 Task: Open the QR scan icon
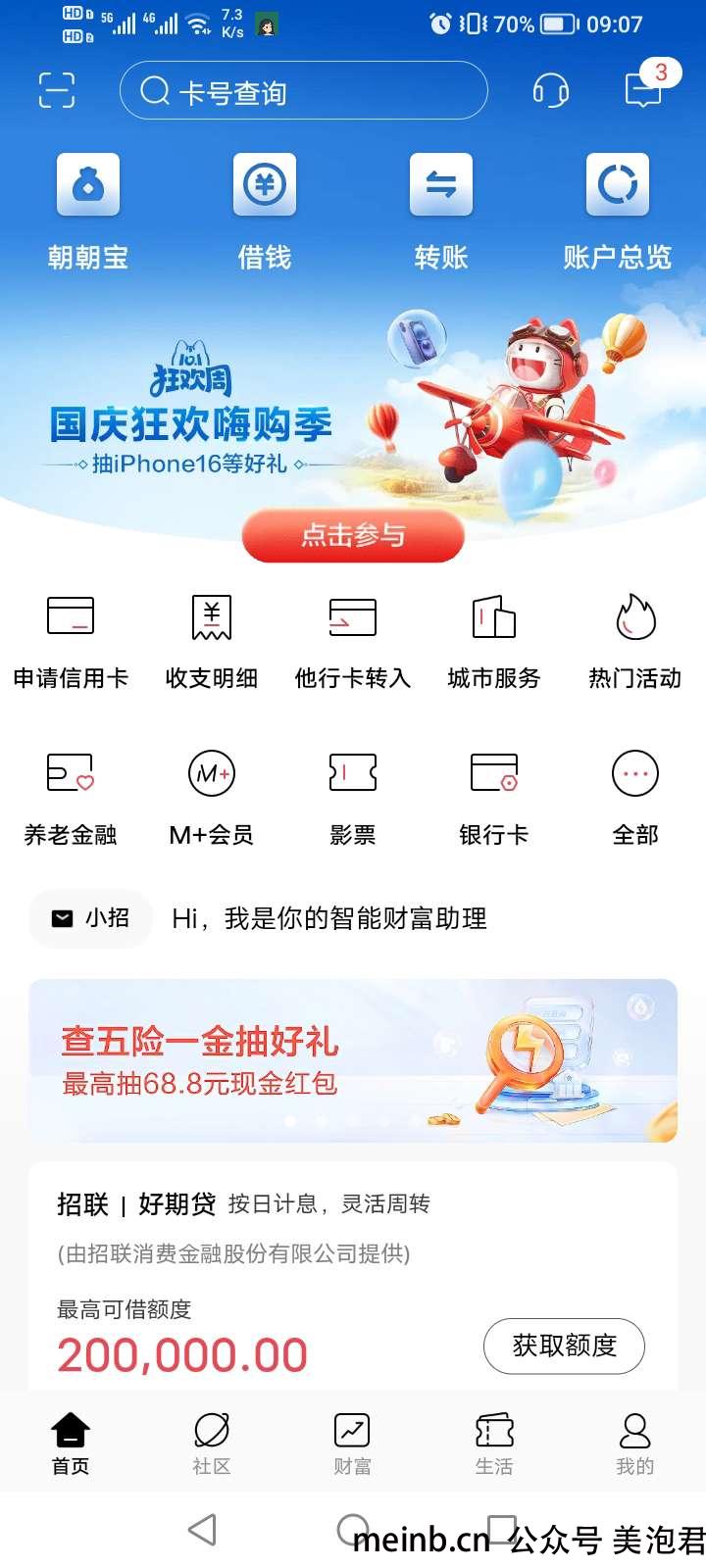(x=56, y=90)
